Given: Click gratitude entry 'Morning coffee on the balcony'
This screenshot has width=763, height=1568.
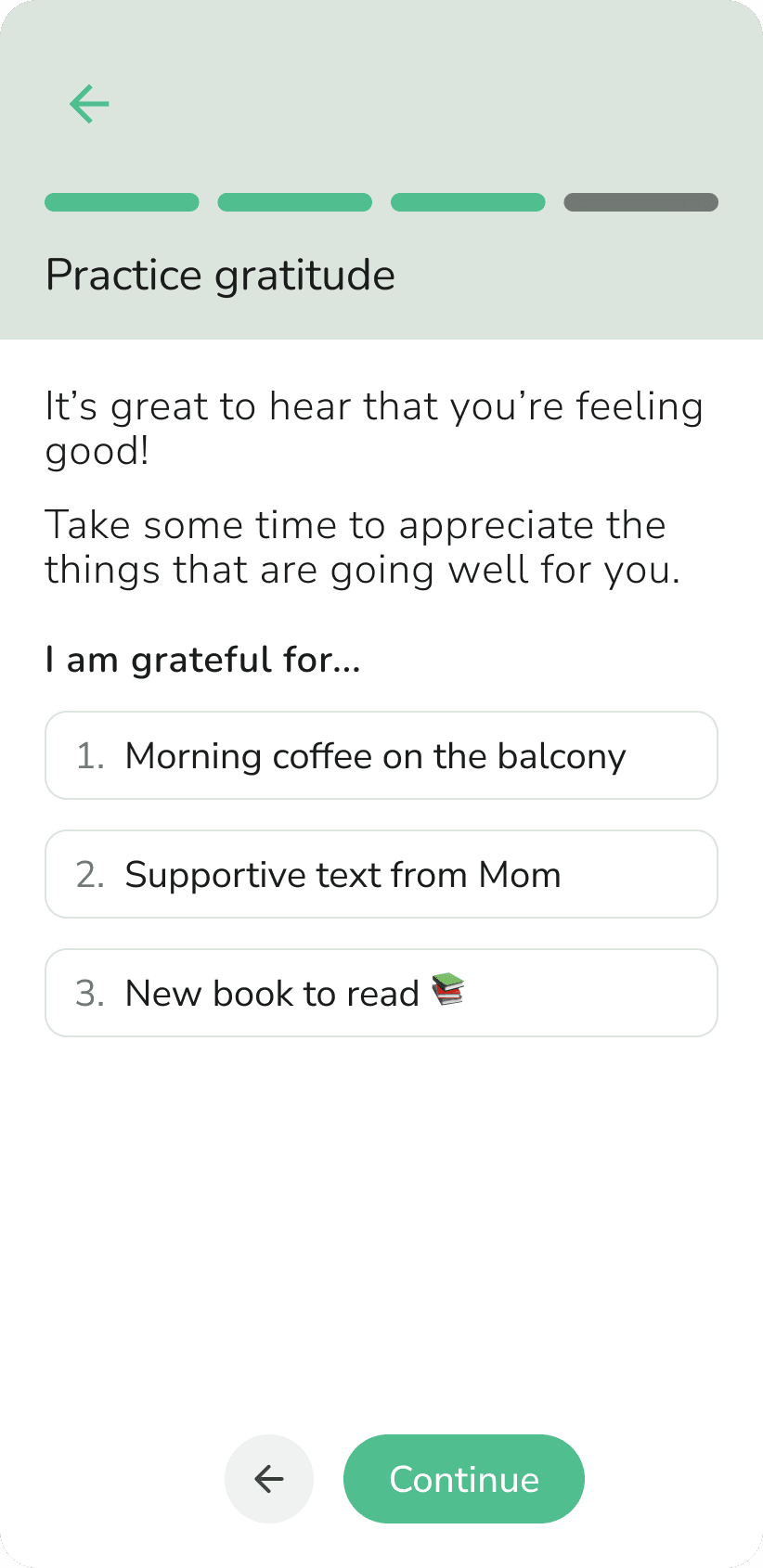Looking at the screenshot, I should 381,755.
